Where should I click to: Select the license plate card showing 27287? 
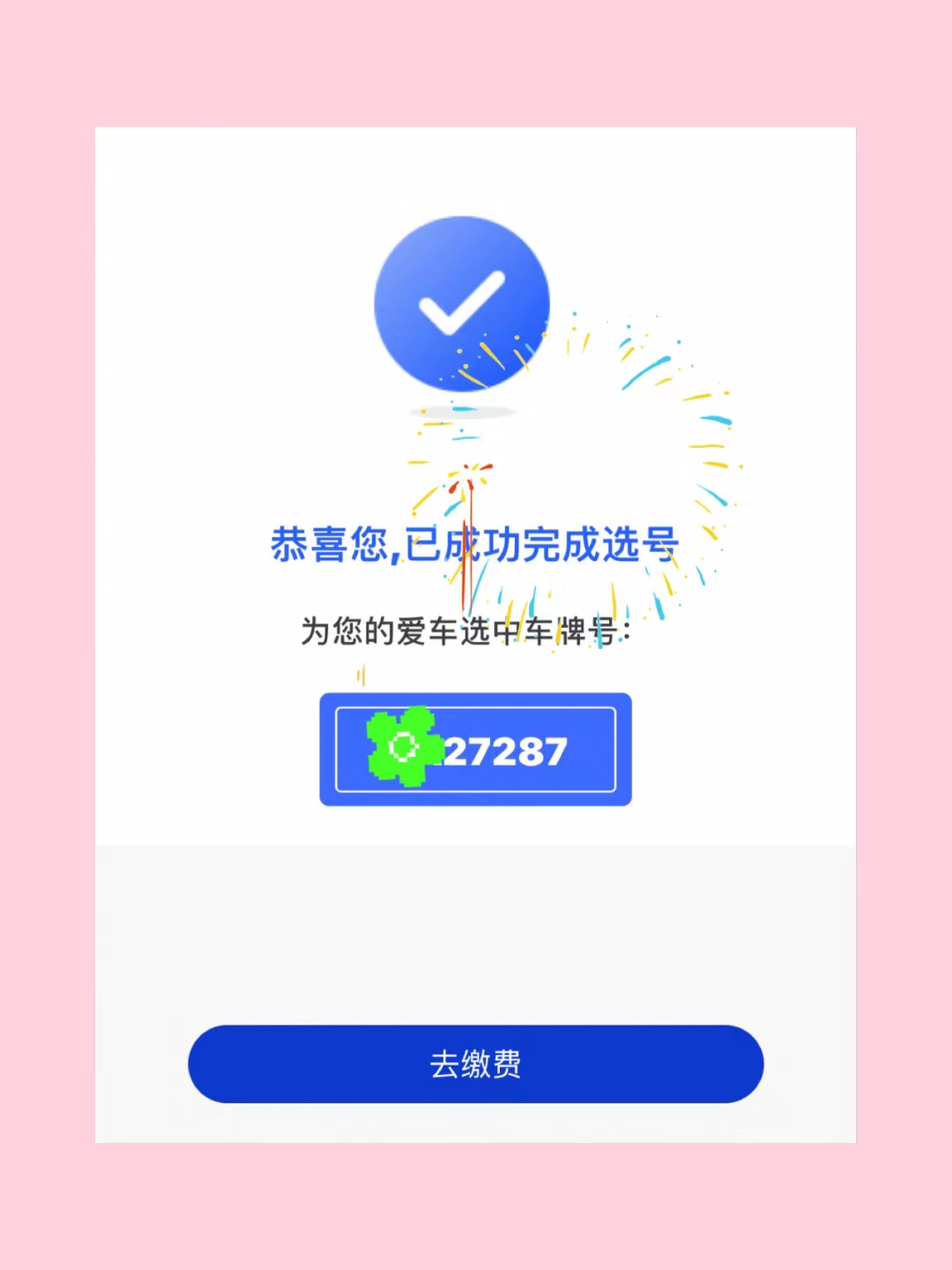[x=475, y=750]
